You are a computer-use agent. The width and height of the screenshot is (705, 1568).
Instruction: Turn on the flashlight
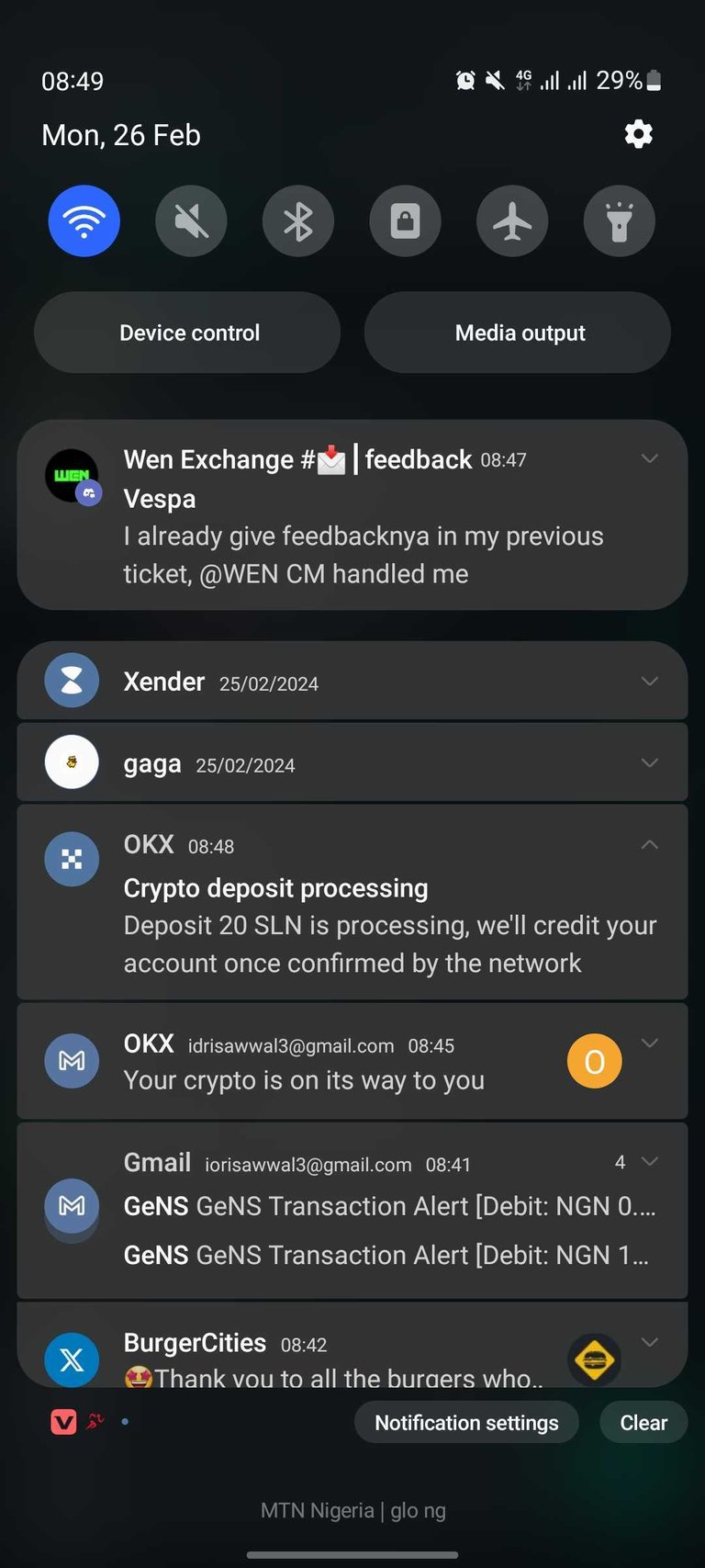coord(619,221)
